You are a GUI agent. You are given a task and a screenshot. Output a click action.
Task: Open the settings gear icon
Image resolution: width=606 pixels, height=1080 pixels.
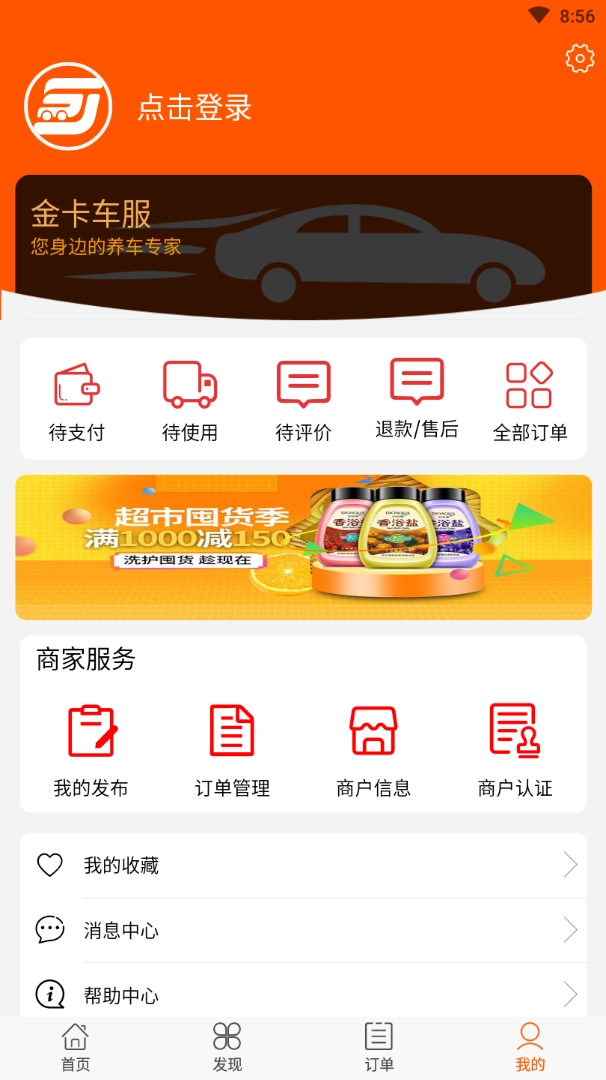(x=579, y=59)
